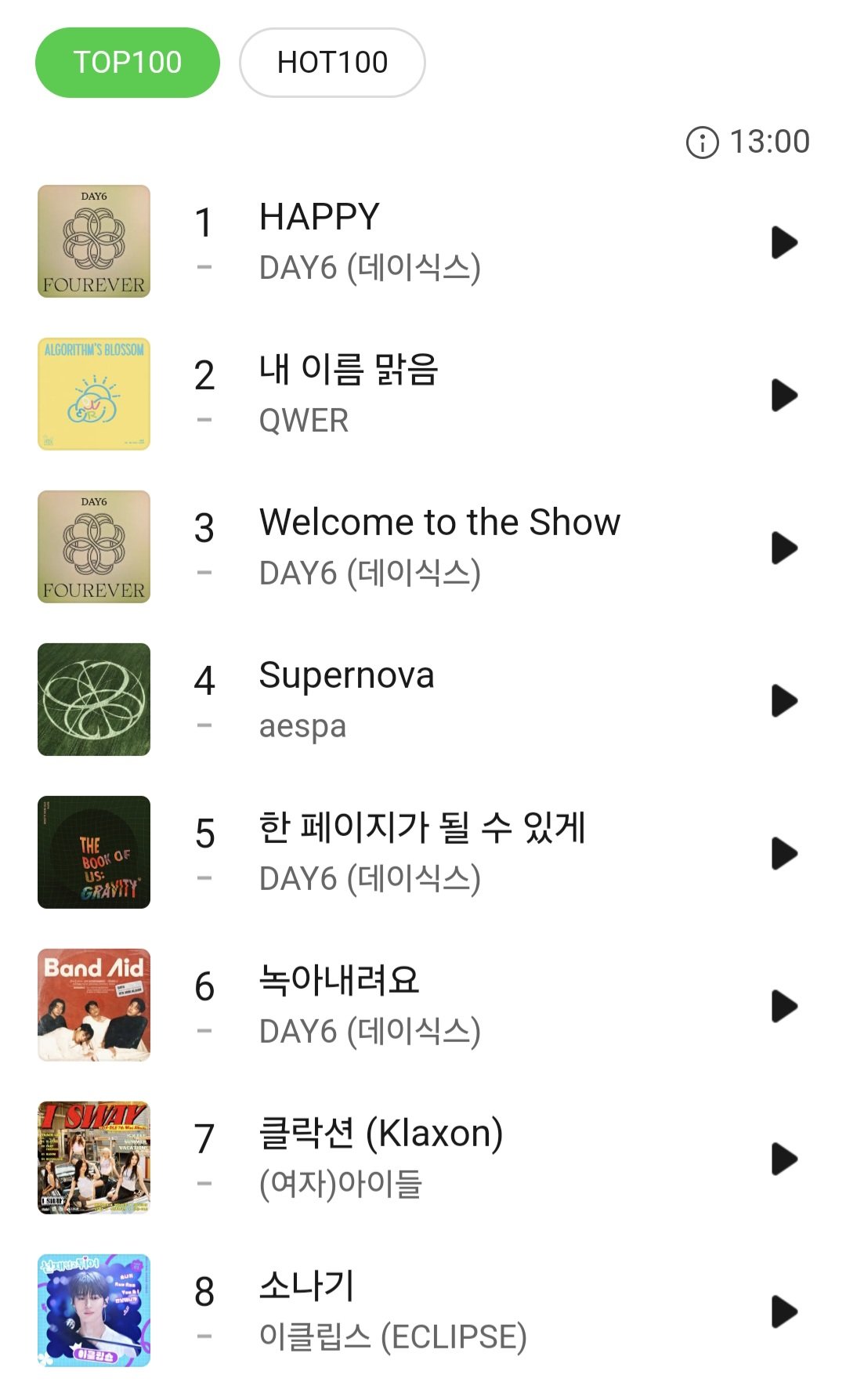This screenshot has height=1400, width=846.
Task: Switch to the HOT100 chart tab
Action: pos(332,62)
